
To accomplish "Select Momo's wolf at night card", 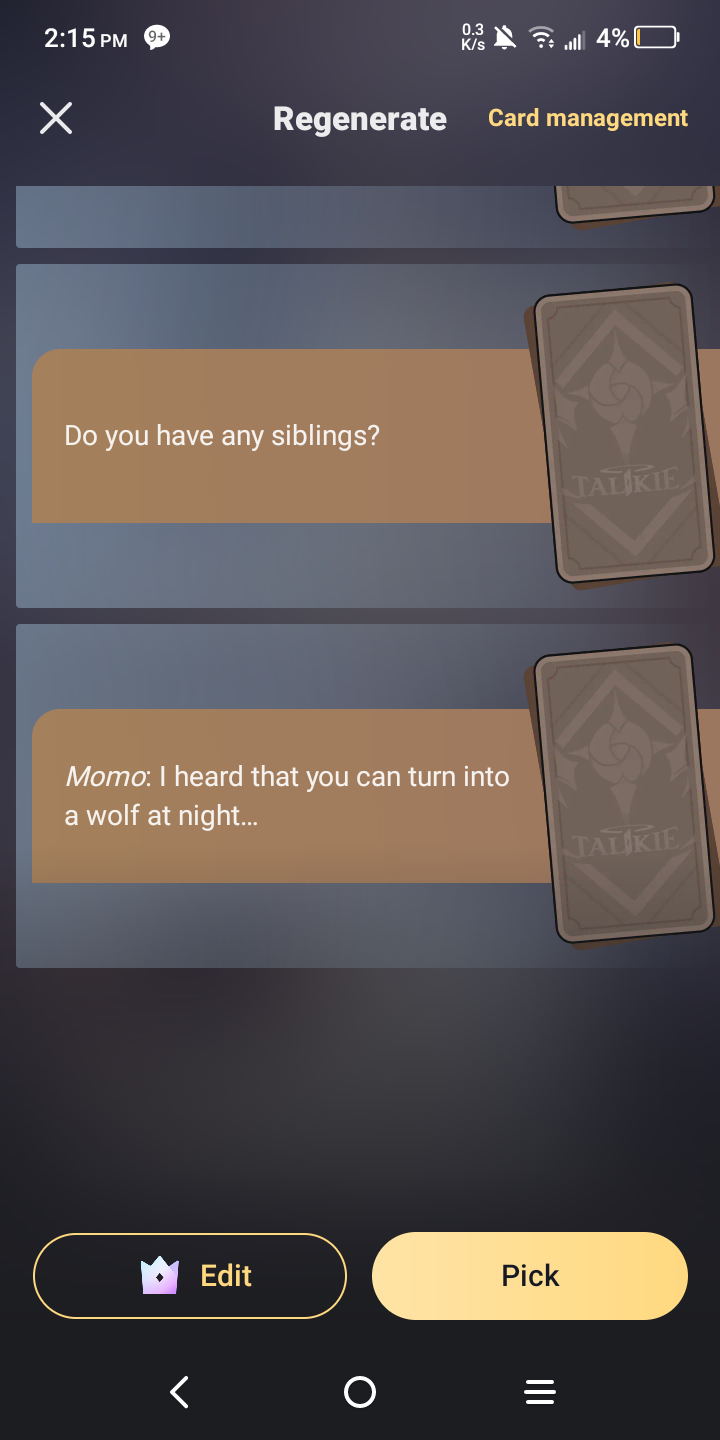I will [x=290, y=796].
